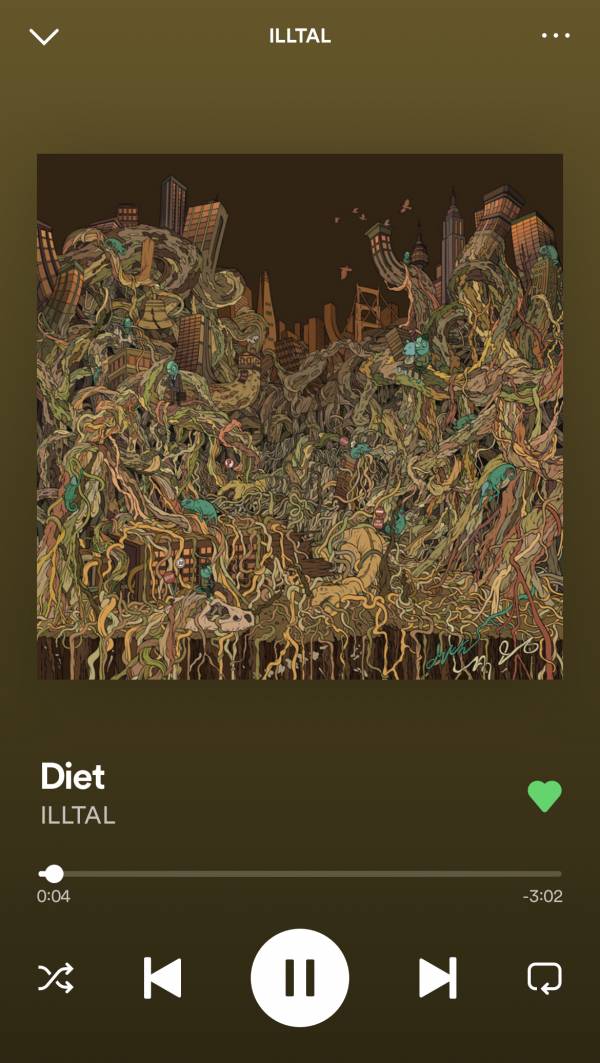Image resolution: width=600 pixels, height=1063 pixels.
Task: Collapse the now playing screen
Action: pyautogui.click(x=45, y=37)
